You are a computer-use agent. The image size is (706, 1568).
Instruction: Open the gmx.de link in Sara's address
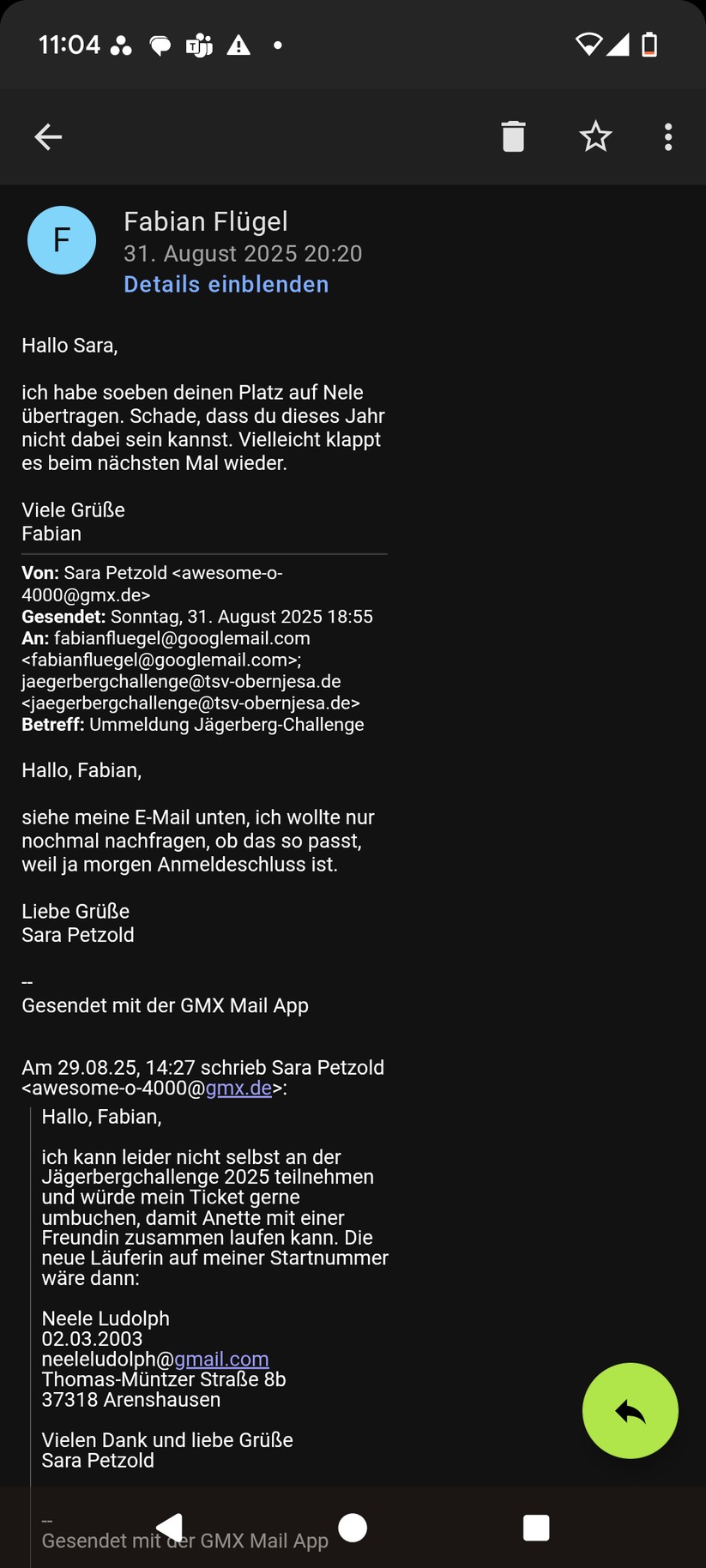pos(238,1088)
